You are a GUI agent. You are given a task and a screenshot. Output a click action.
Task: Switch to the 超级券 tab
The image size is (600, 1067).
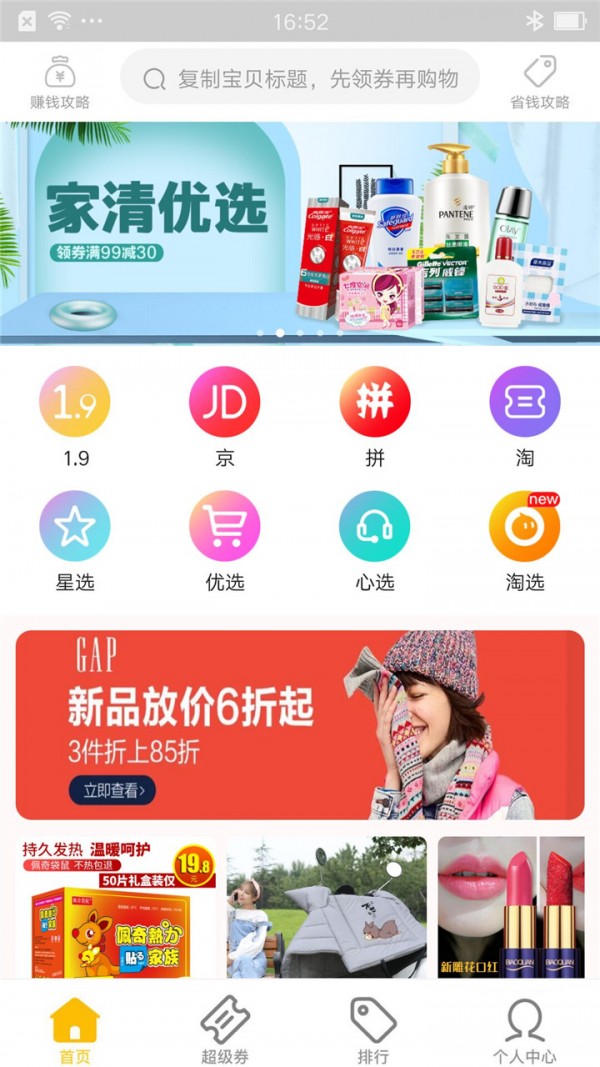click(x=225, y=1030)
